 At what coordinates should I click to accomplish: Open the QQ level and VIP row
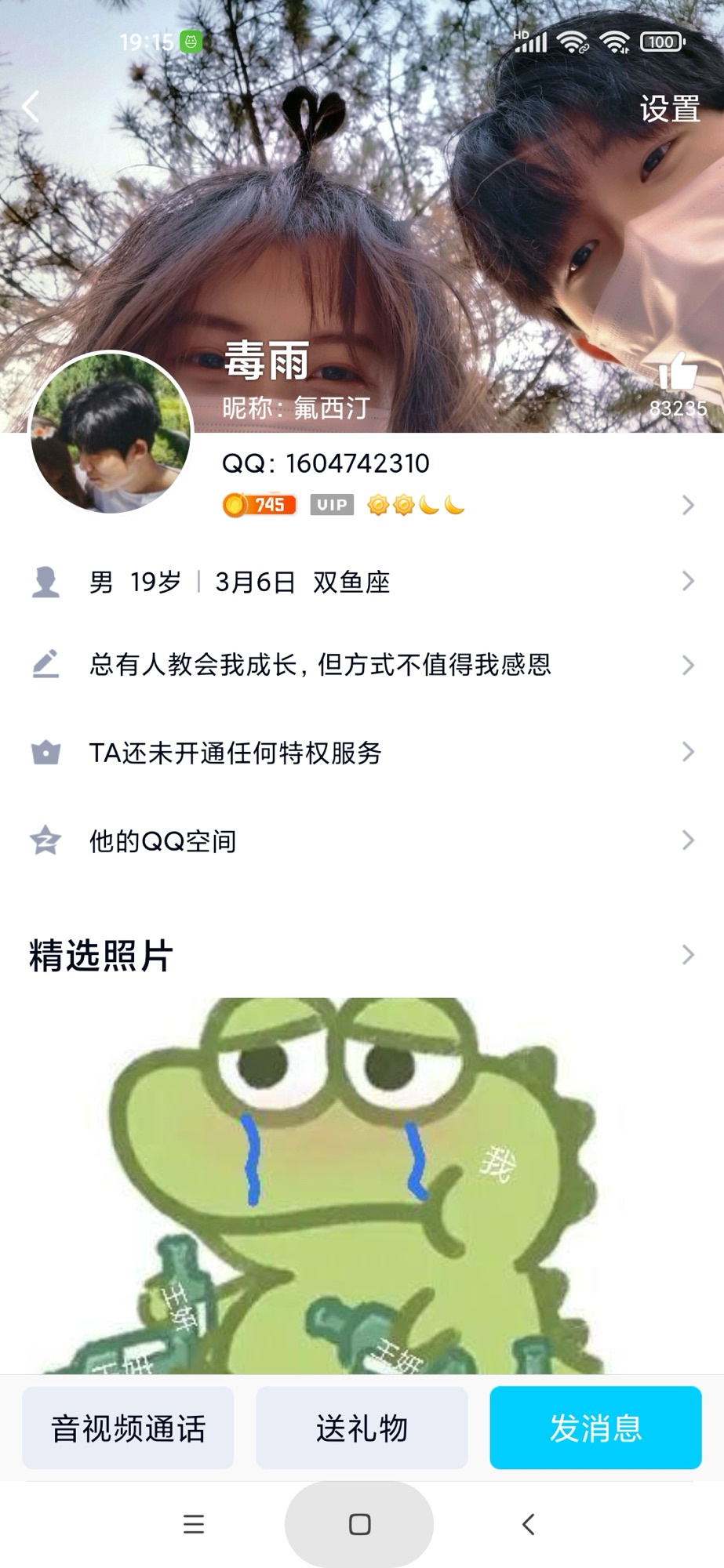point(455,505)
